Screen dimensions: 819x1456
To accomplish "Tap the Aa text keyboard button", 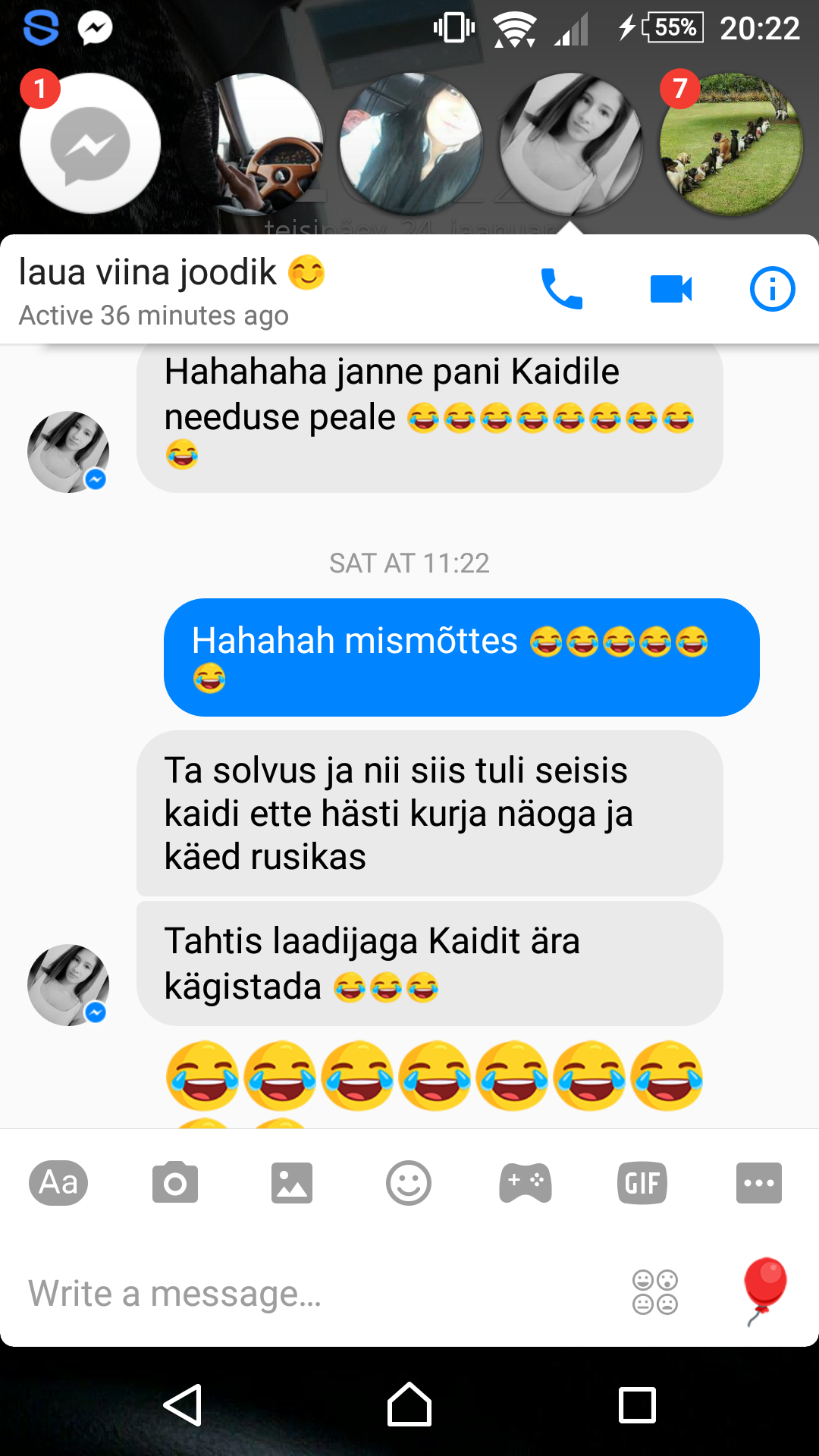I will [58, 1182].
